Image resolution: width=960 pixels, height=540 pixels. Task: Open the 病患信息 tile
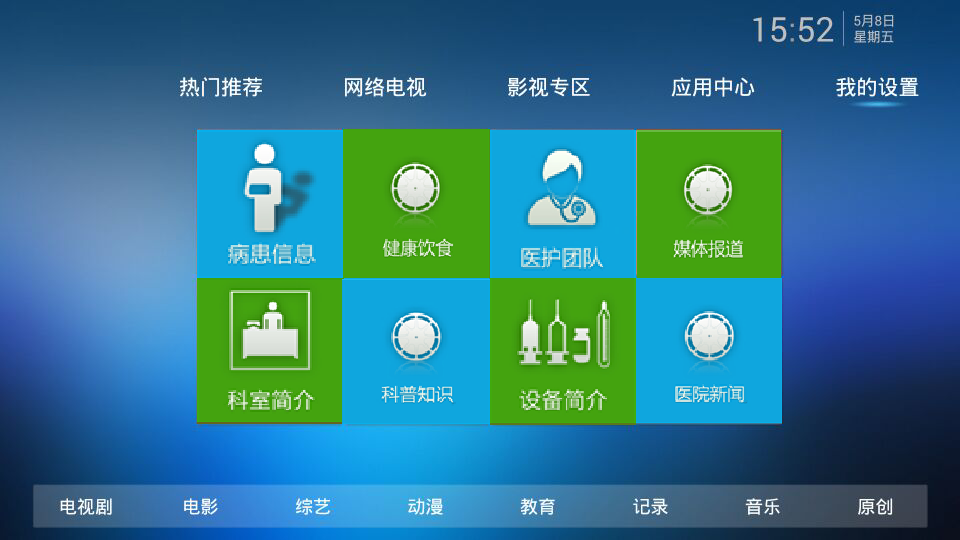(x=270, y=203)
